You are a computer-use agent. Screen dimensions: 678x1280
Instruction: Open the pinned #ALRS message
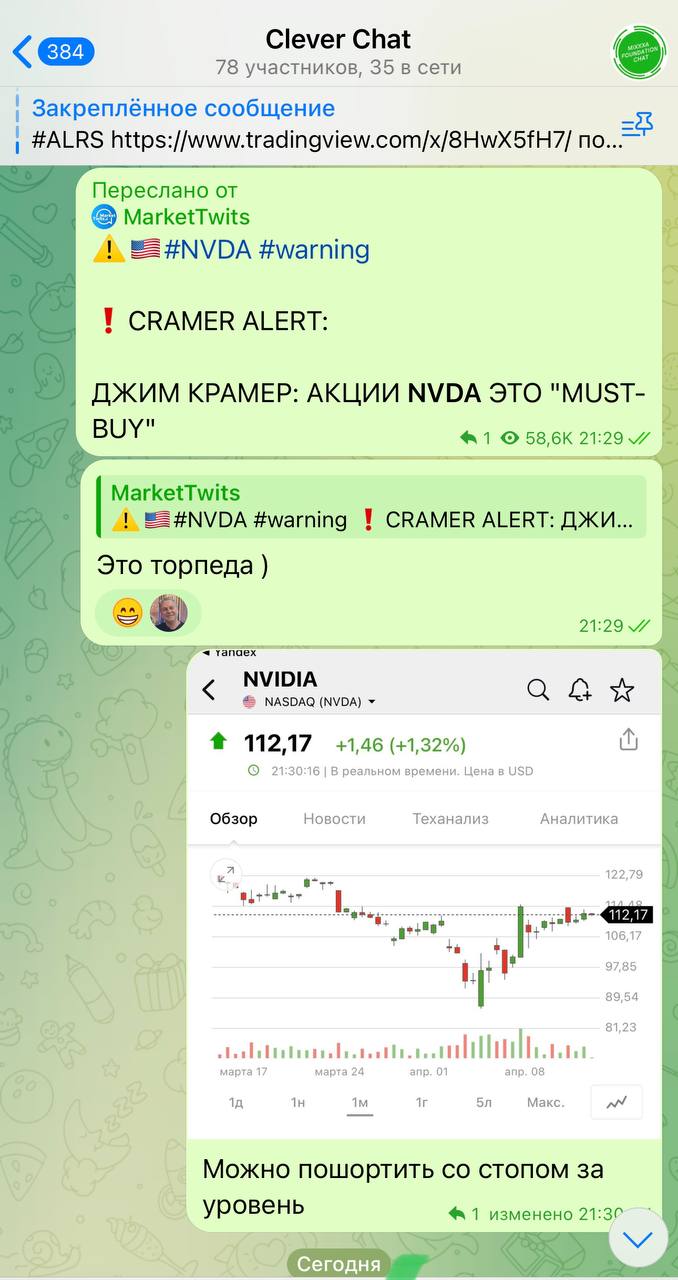coord(320,124)
